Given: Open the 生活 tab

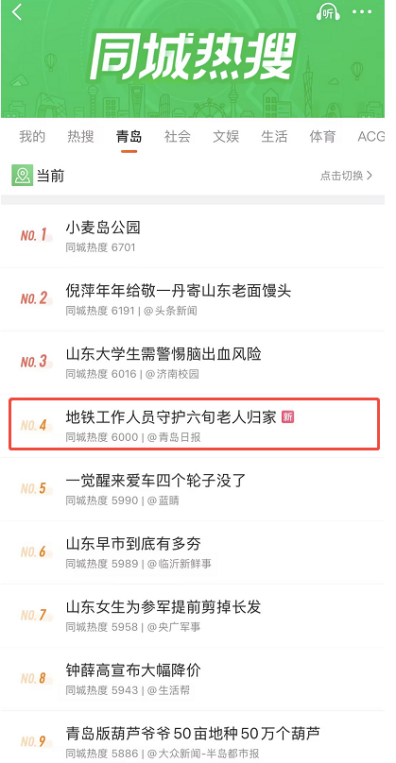Looking at the screenshot, I should click(x=274, y=137).
